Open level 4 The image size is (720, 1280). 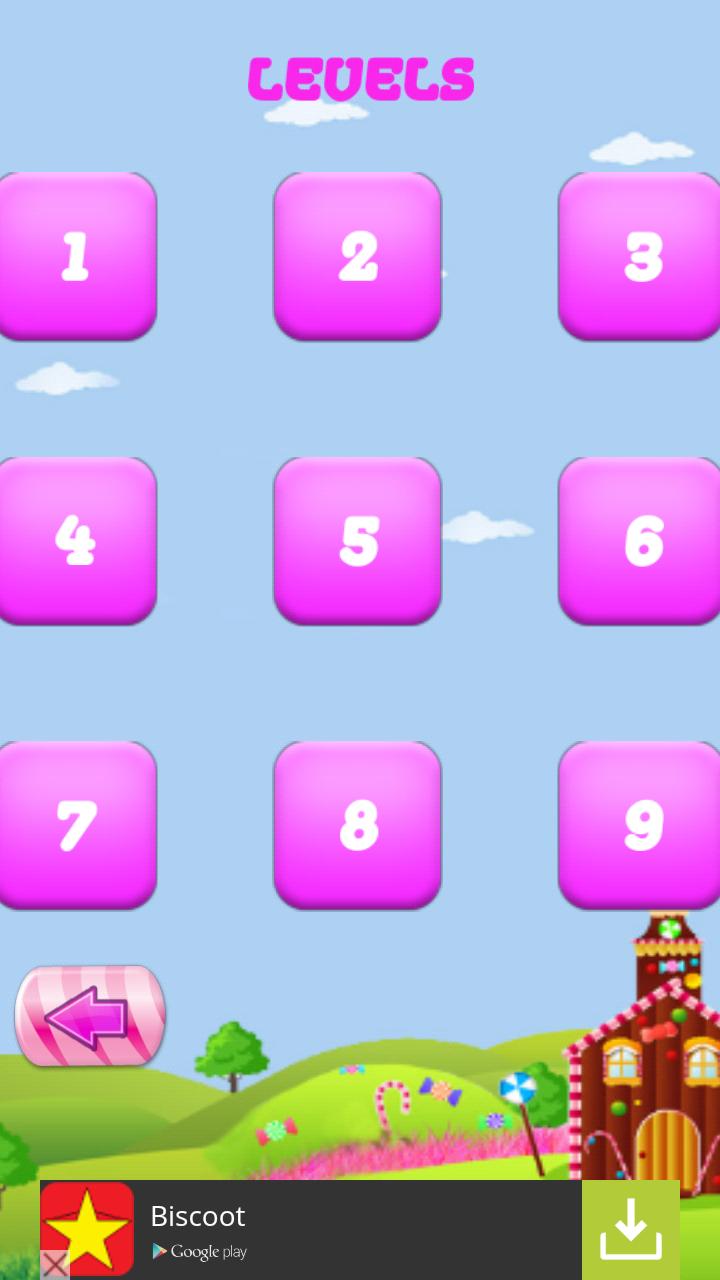[76, 541]
